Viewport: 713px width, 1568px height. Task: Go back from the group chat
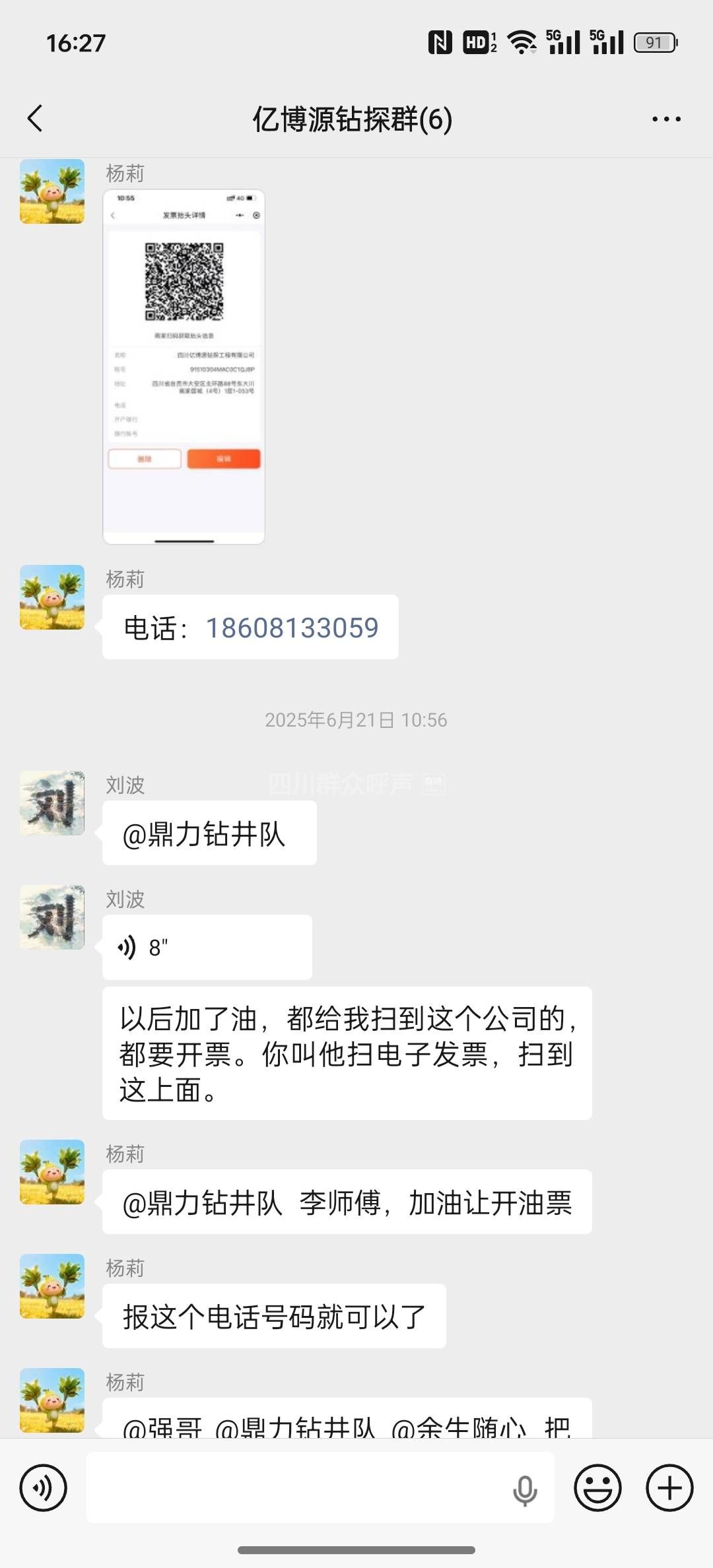click(36, 119)
